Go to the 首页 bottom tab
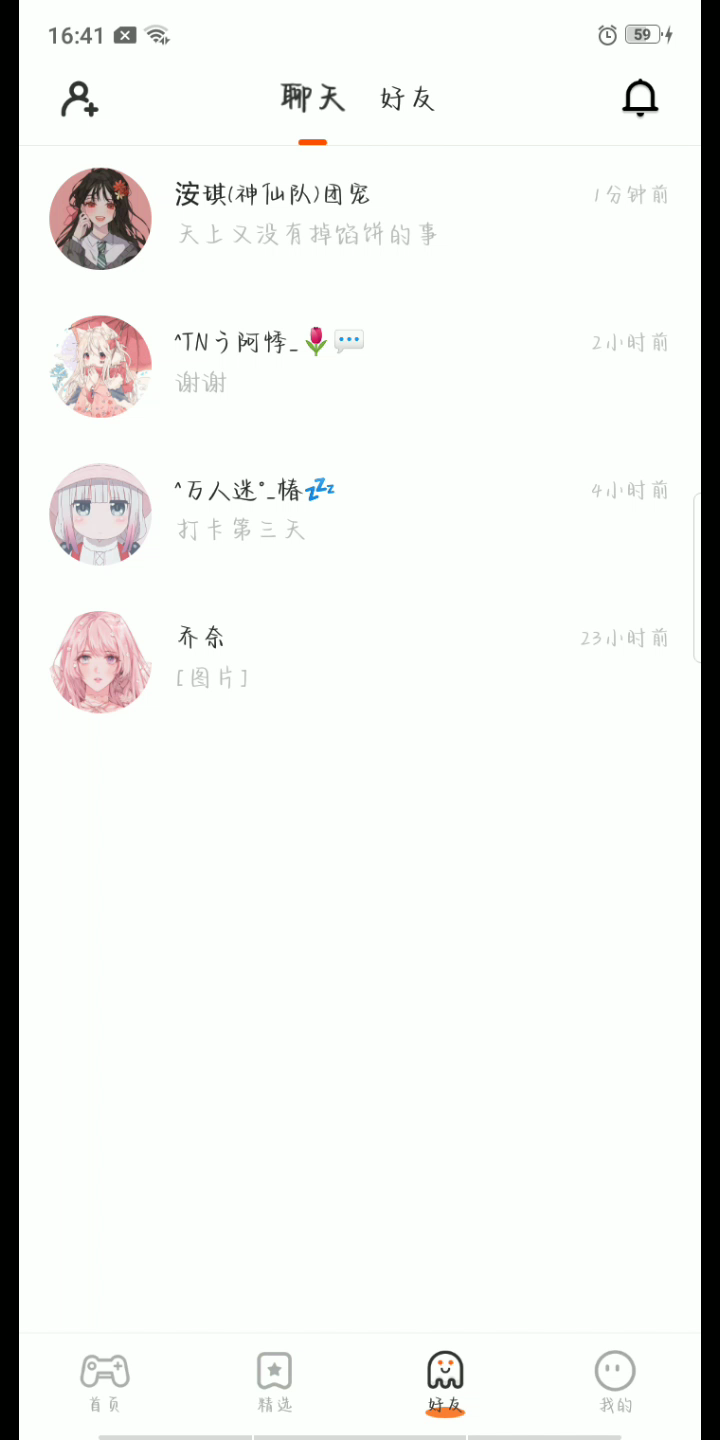Screen dimensions: 720x1440 click(104, 1382)
